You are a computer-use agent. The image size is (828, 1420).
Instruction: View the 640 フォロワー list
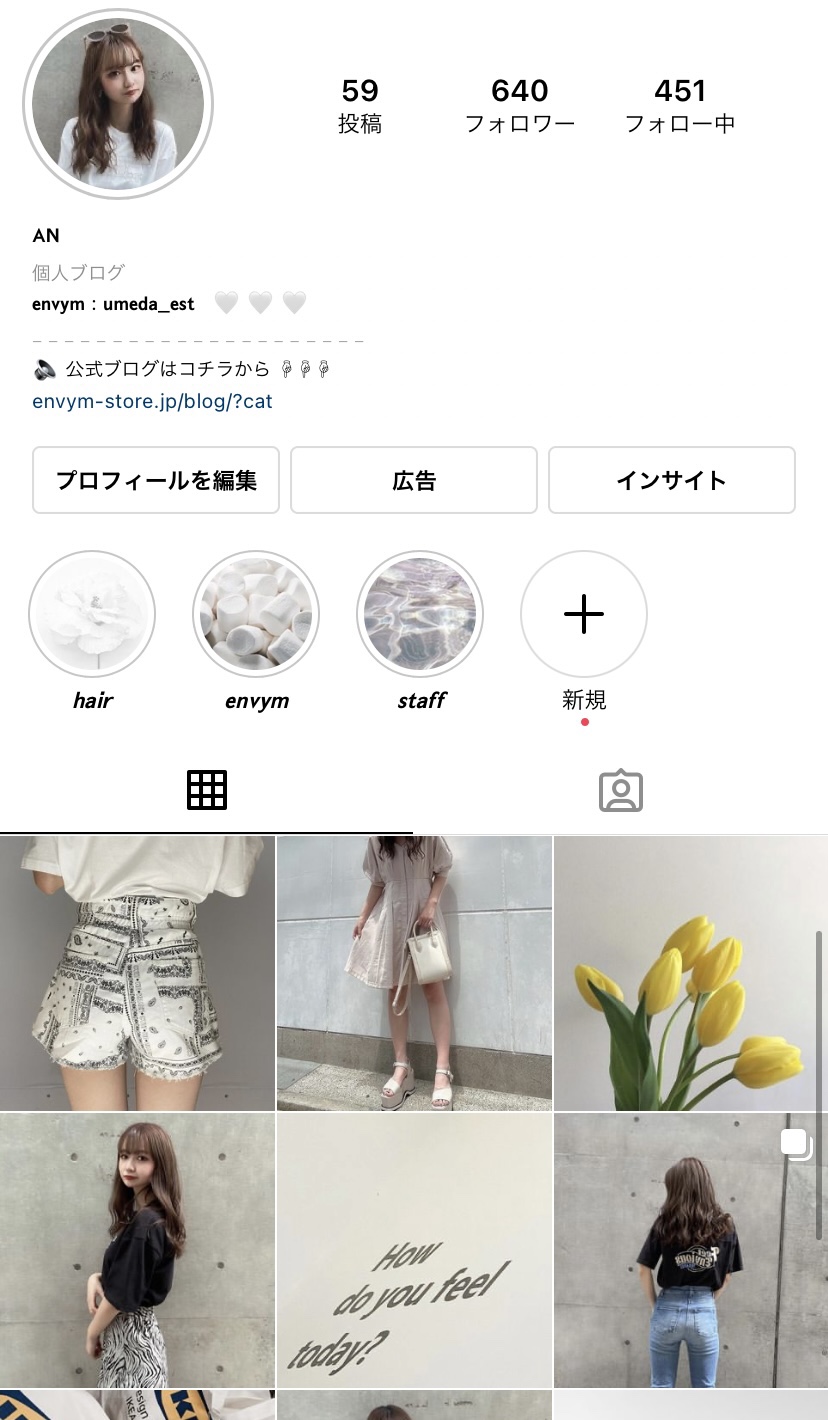[520, 105]
